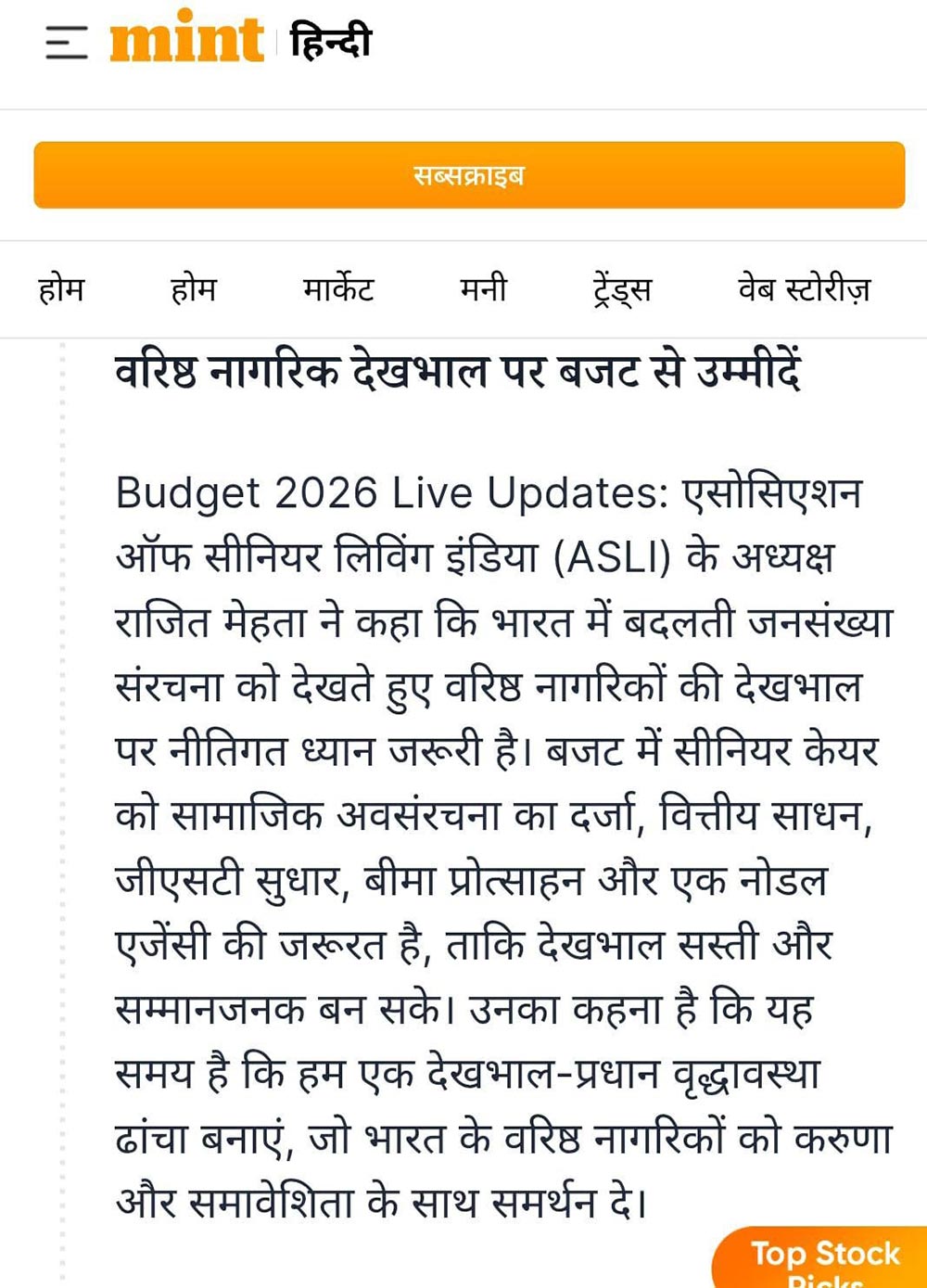Switch to the मनी tab
Viewport: 927px width, 1288px height.
point(483,289)
